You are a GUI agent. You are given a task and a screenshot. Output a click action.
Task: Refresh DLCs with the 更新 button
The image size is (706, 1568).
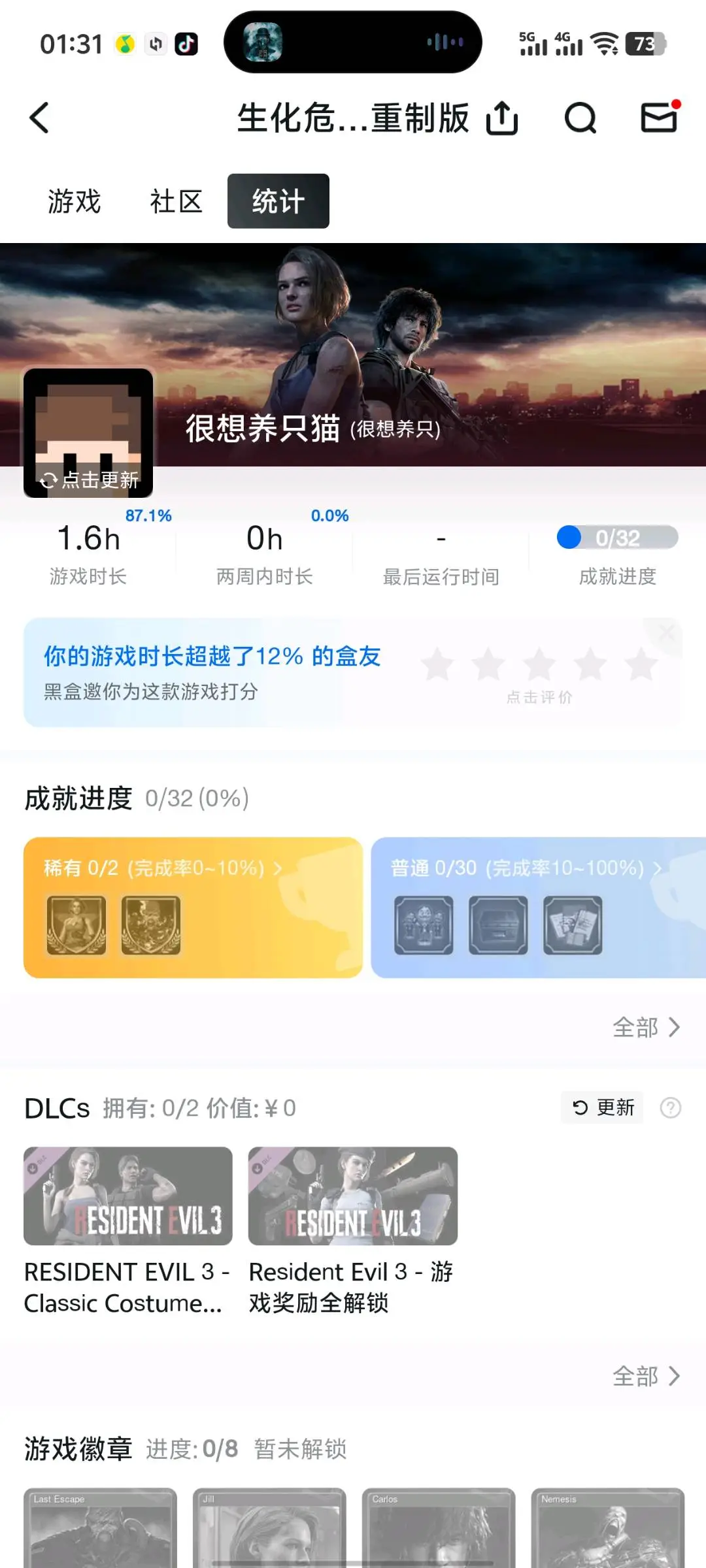coord(603,1107)
